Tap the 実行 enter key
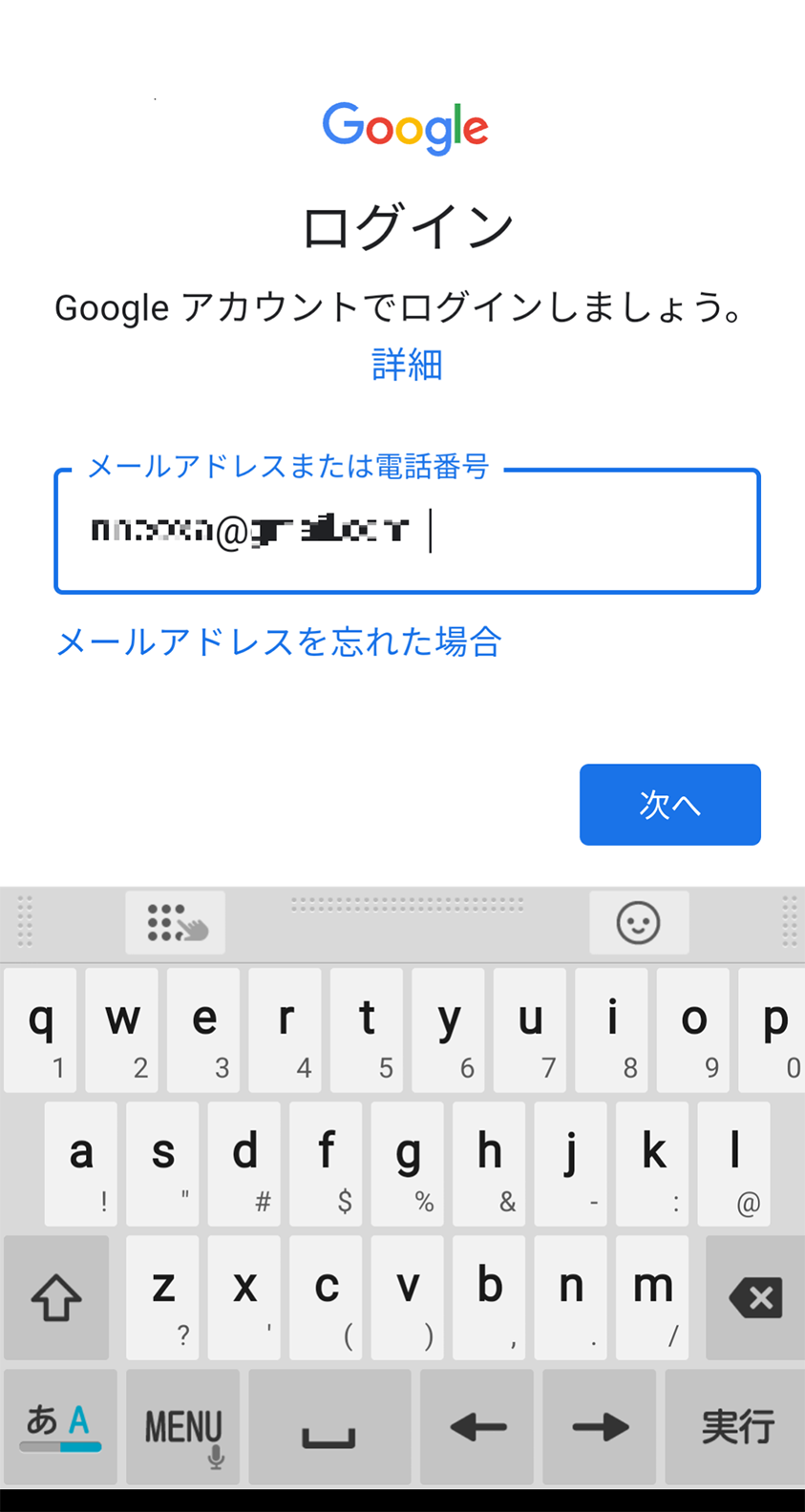This screenshot has height=1512, width=805. pyautogui.click(x=736, y=1427)
